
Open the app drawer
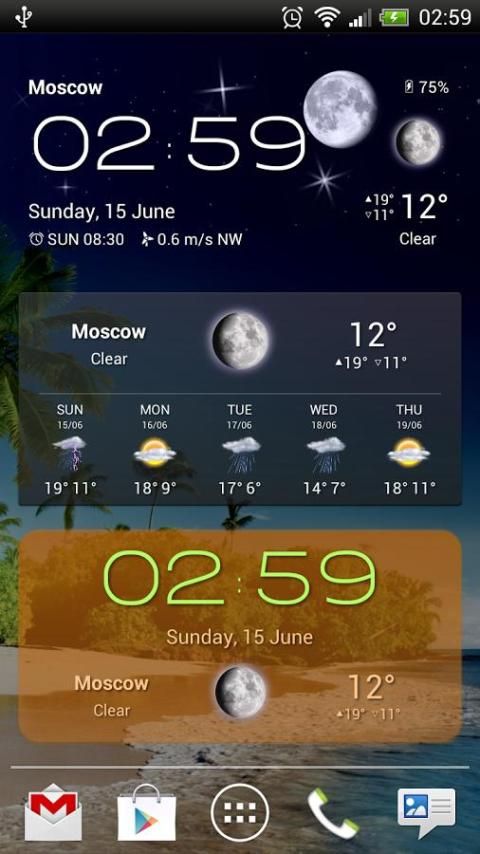pyautogui.click(x=240, y=812)
